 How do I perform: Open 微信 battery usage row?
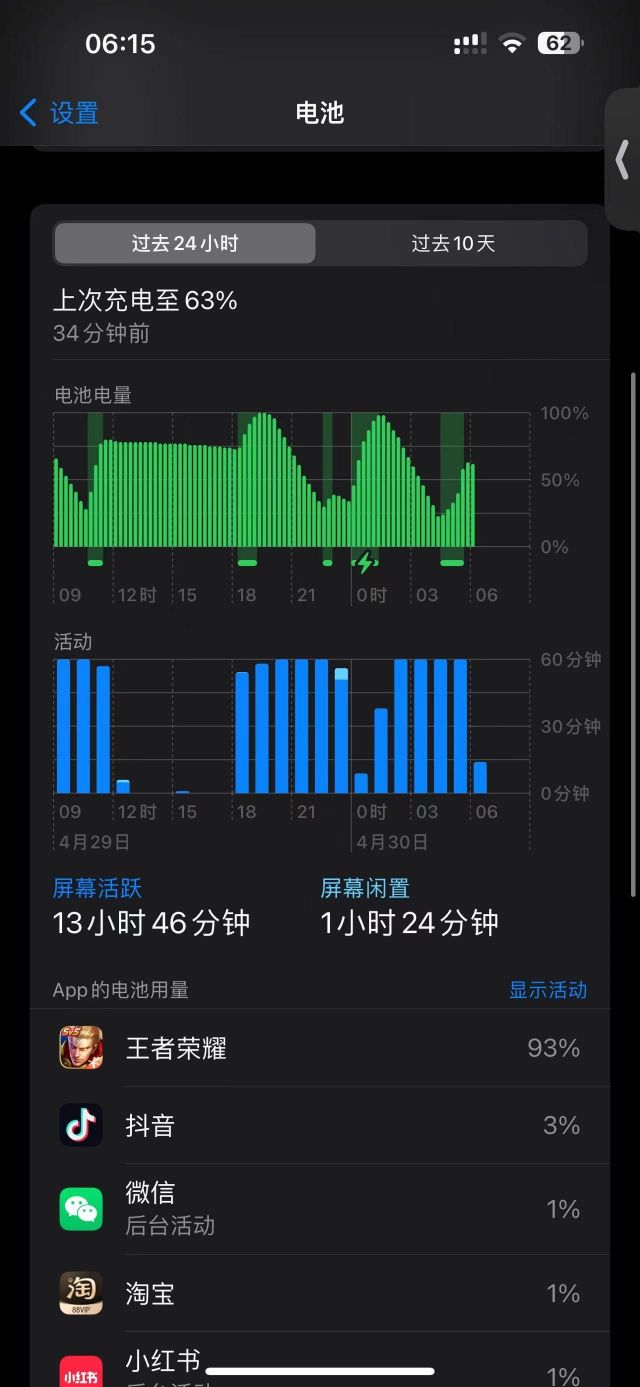320,1209
